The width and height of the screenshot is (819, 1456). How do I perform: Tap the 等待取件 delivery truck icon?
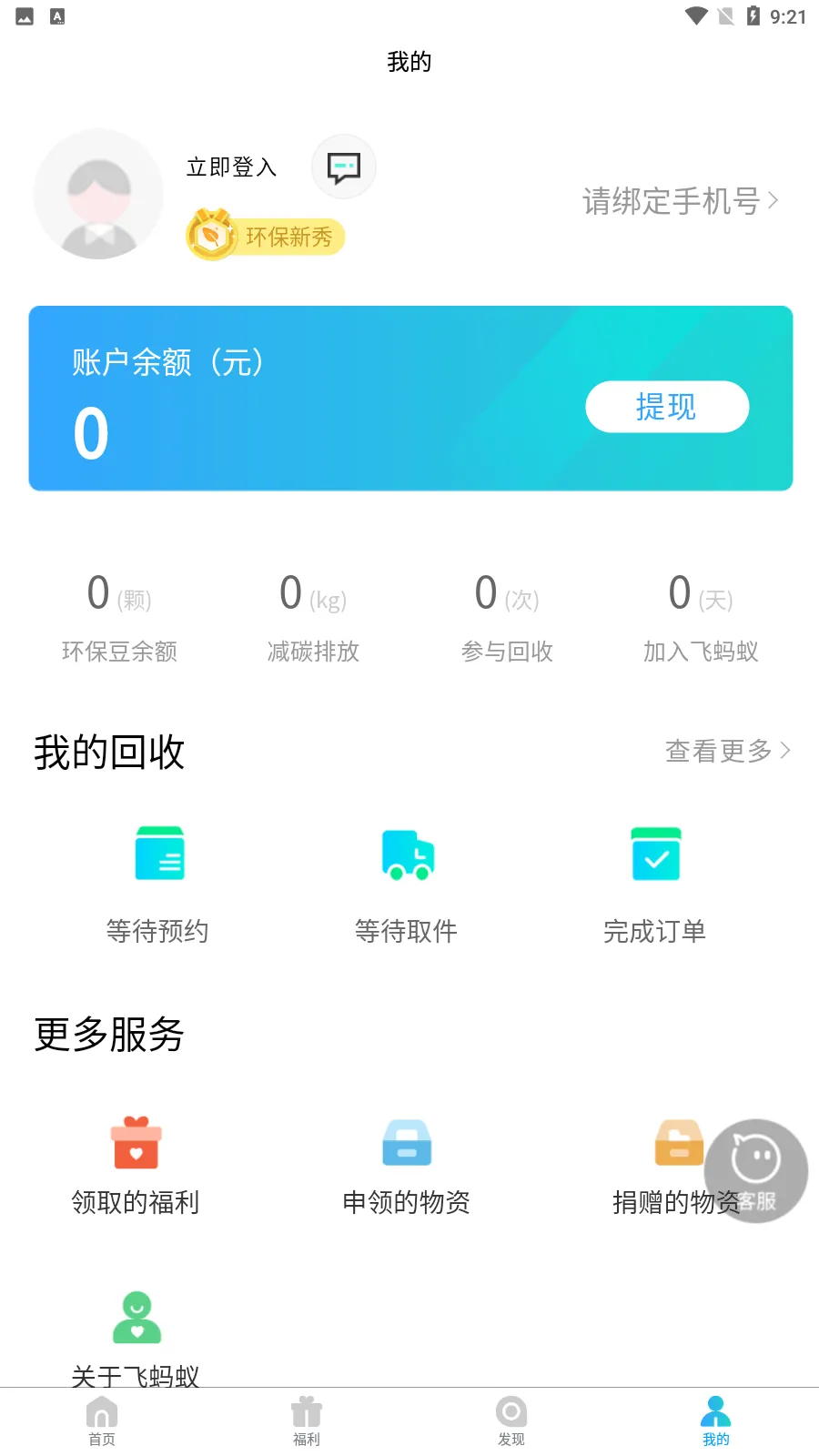(x=407, y=854)
